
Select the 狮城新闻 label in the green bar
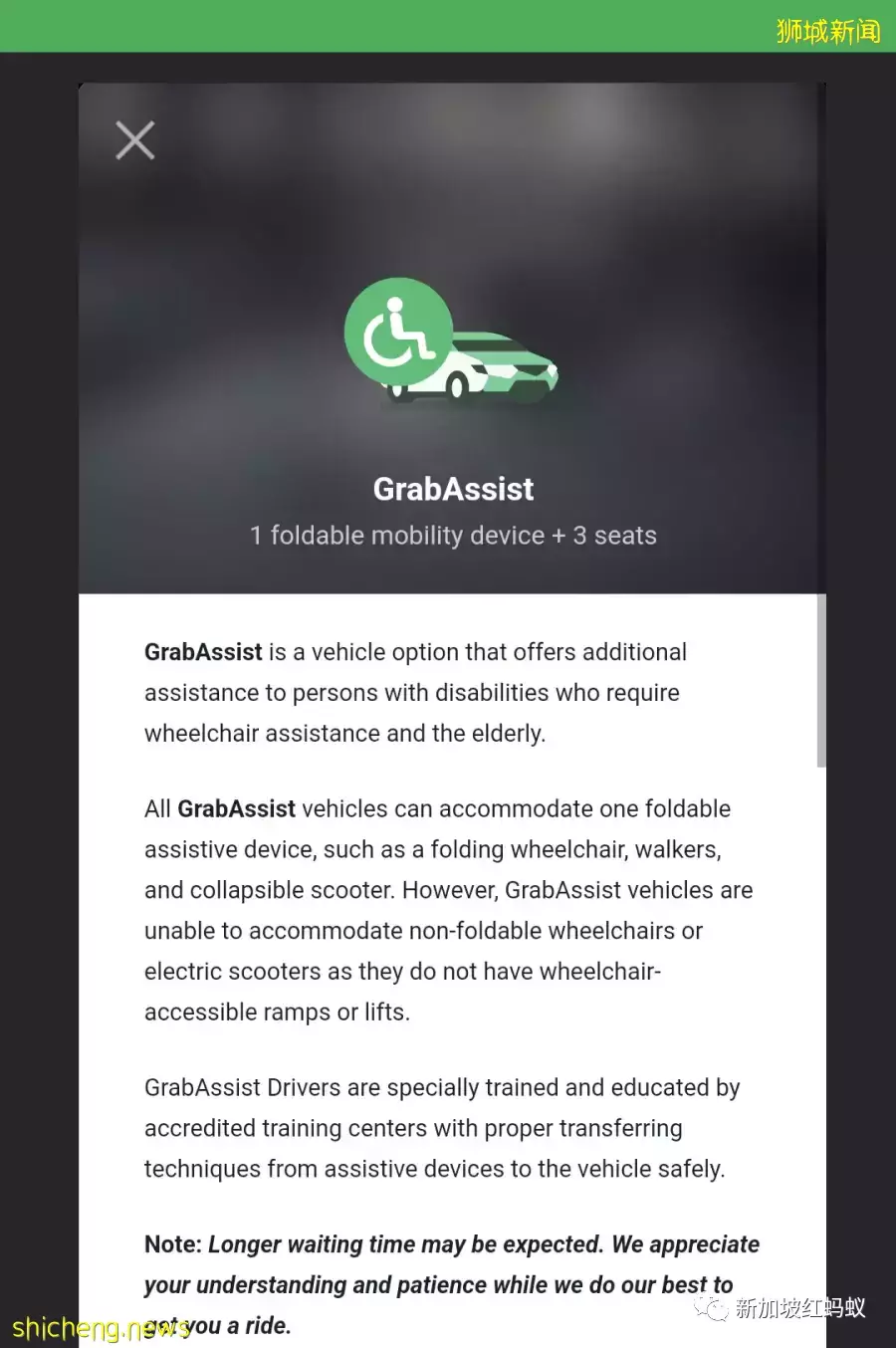coord(829,30)
